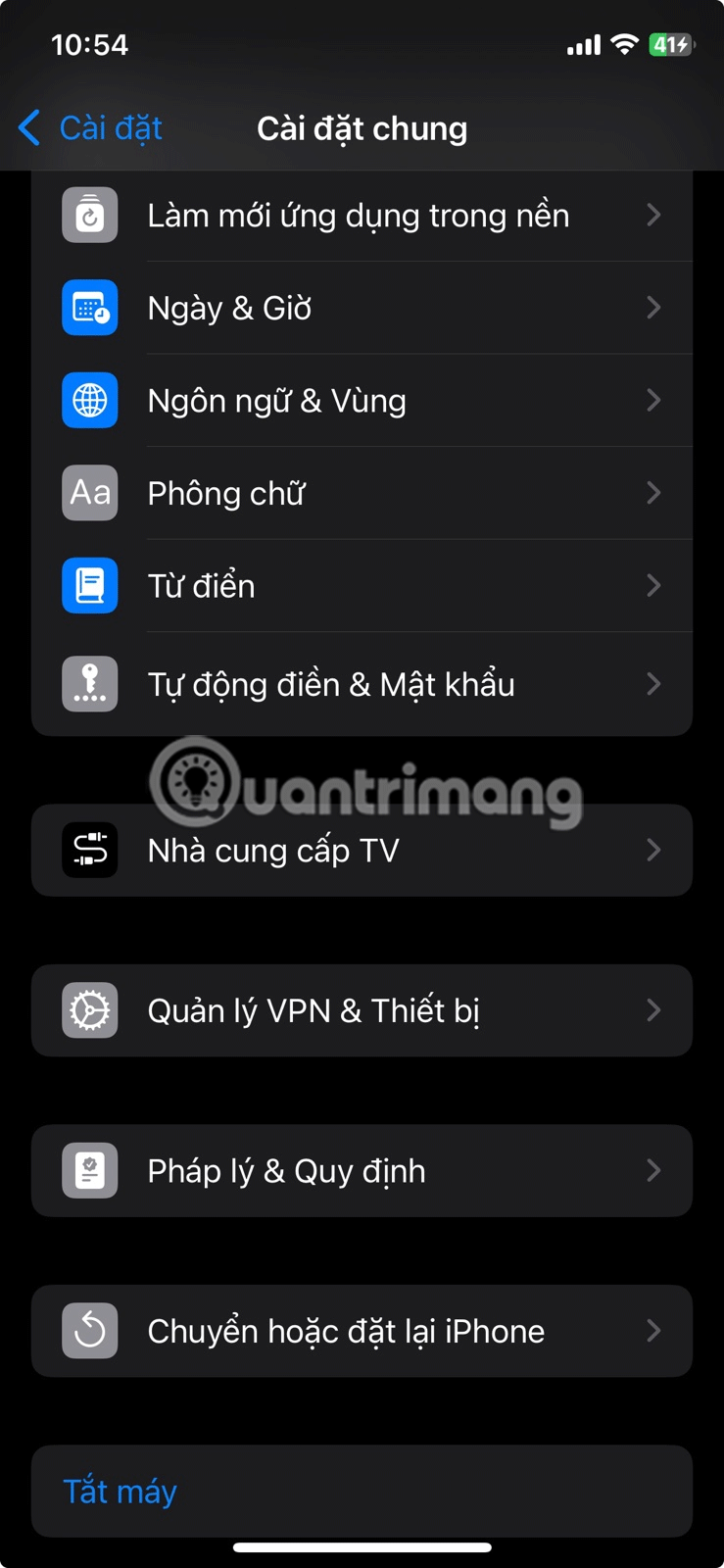Viewport: 724px width, 1568px height.
Task: Tap the Background App Refresh icon
Action: click(89, 215)
